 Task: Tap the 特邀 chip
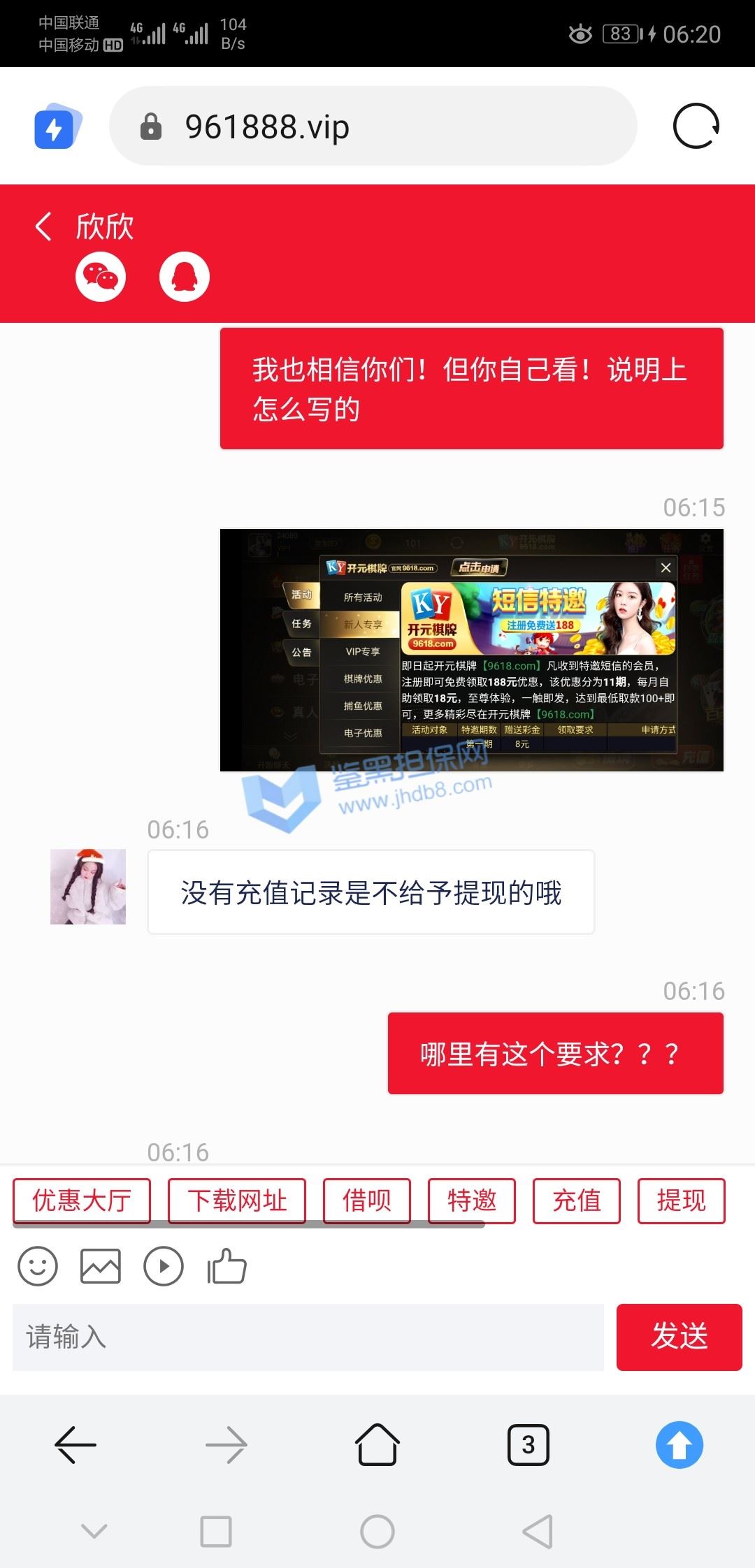click(471, 1200)
